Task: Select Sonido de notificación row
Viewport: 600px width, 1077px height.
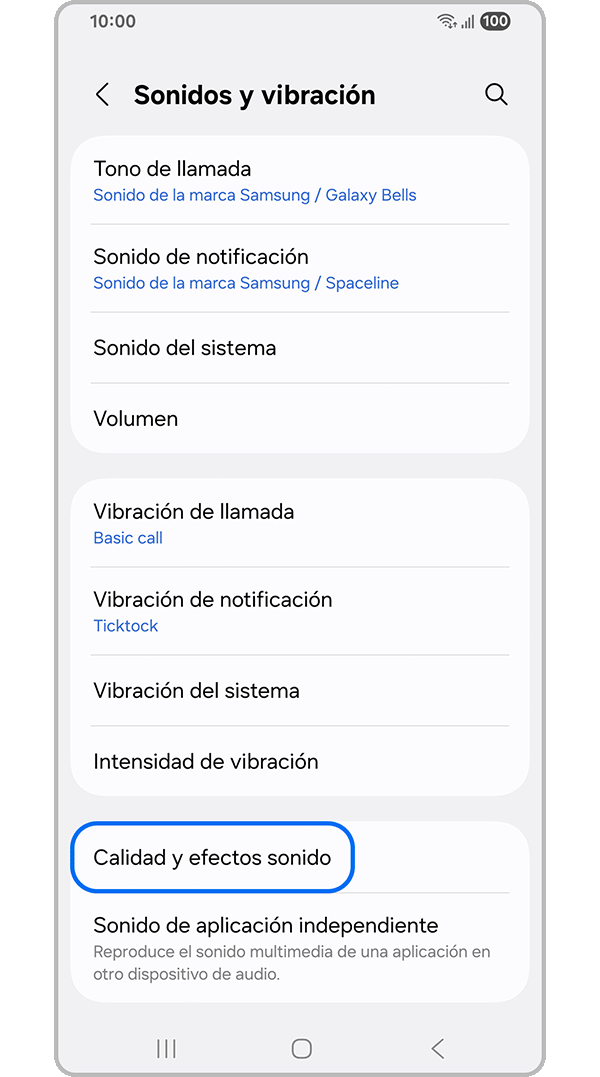Action: pyautogui.click(x=299, y=269)
